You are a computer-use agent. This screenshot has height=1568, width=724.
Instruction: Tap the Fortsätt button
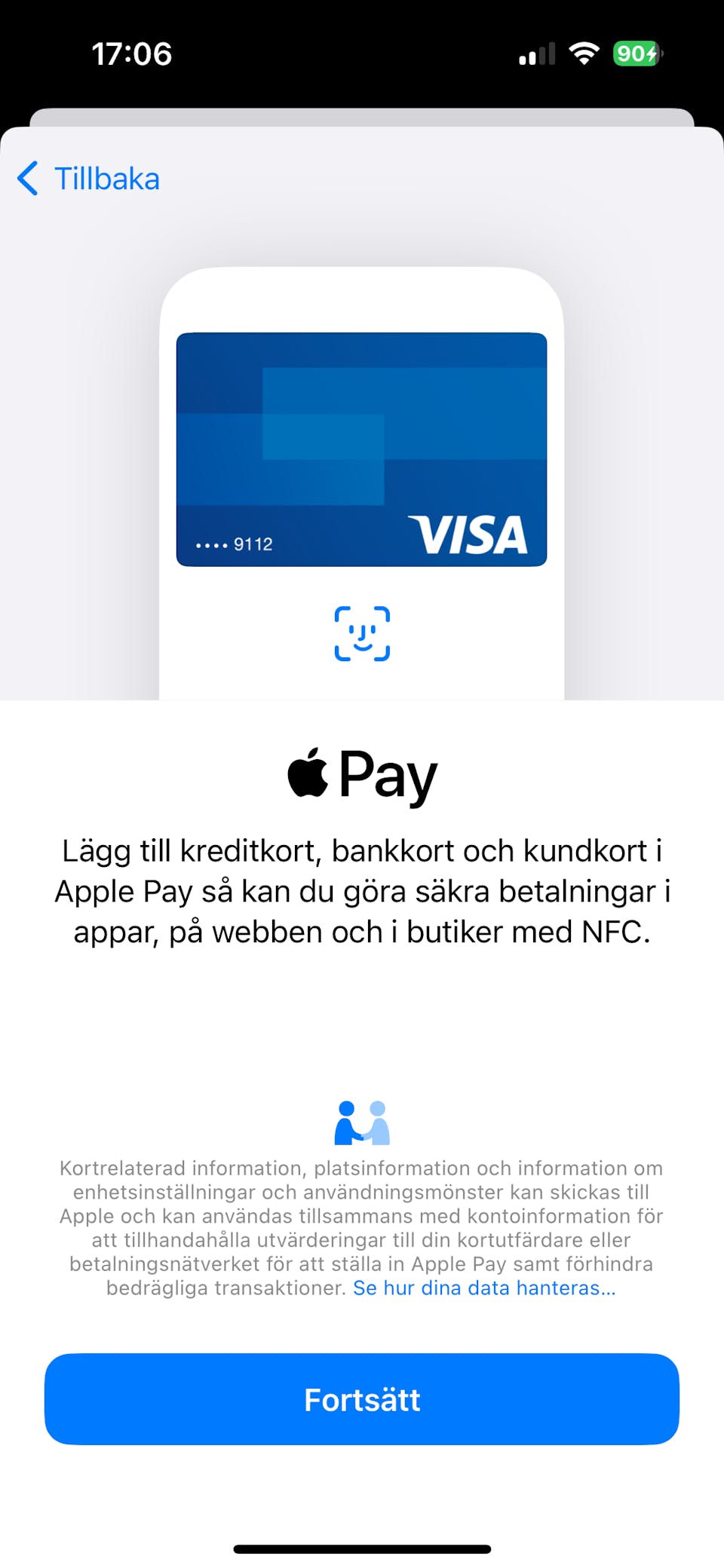(362, 1399)
